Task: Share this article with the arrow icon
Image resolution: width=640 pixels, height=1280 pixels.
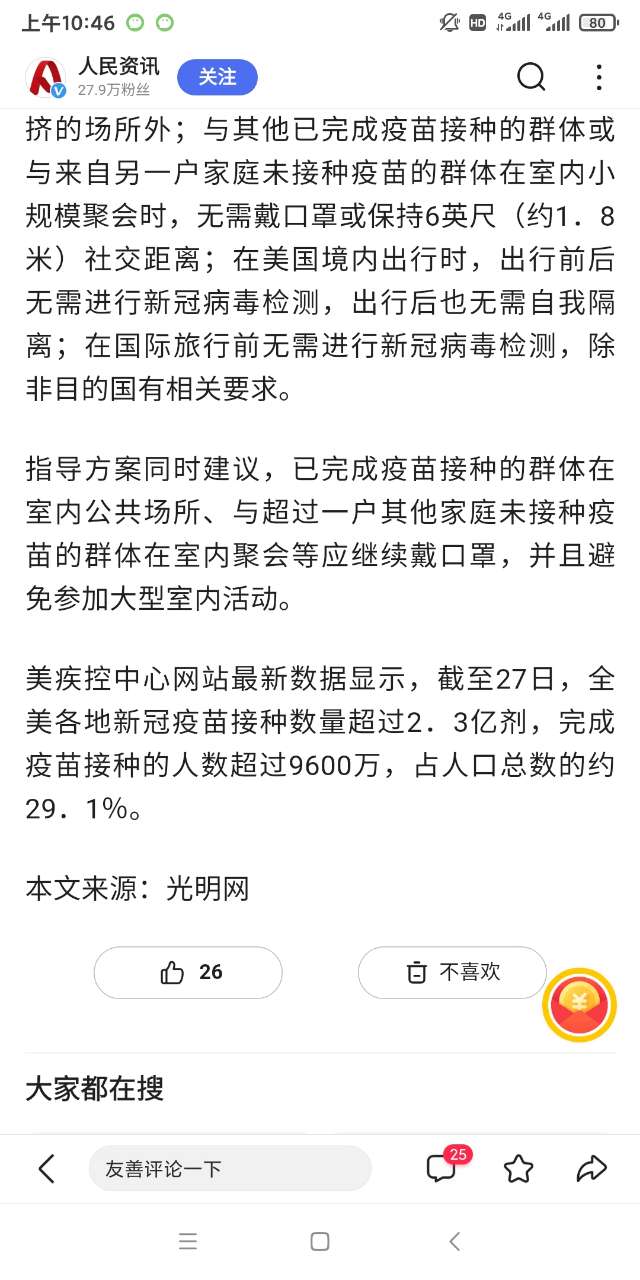Action: (592, 1168)
